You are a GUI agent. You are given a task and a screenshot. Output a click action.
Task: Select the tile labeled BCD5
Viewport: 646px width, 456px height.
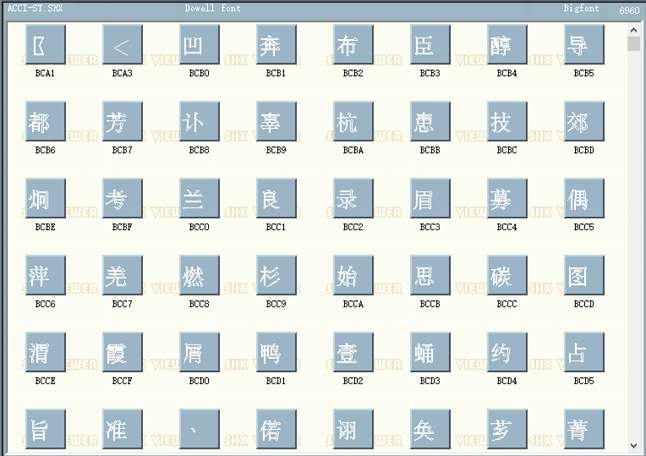point(584,353)
